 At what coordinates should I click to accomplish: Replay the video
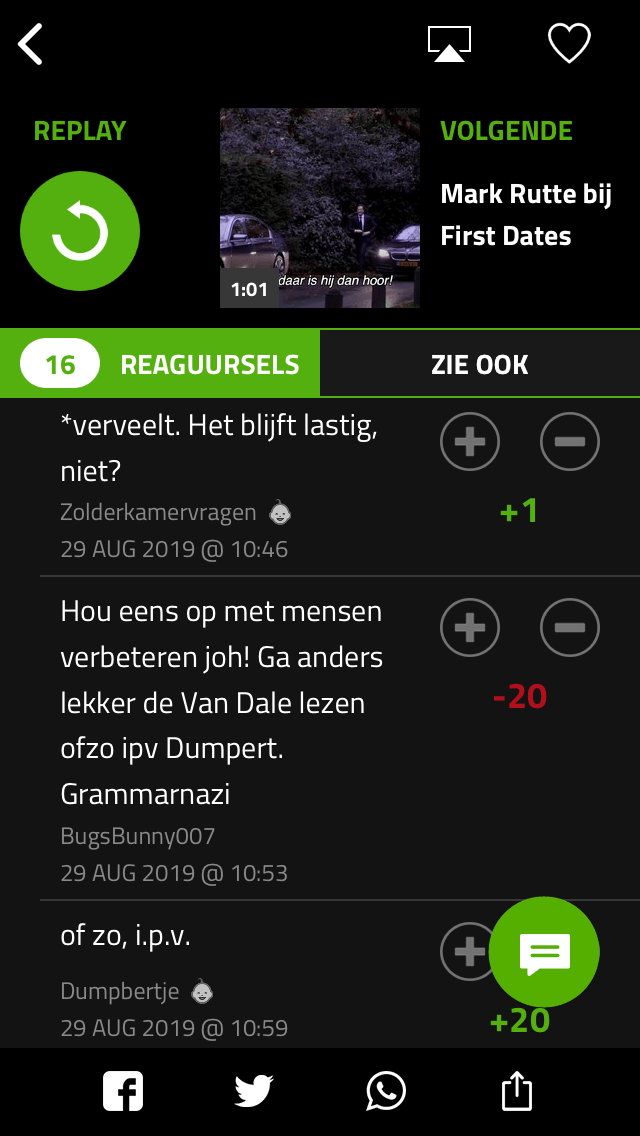(80, 231)
